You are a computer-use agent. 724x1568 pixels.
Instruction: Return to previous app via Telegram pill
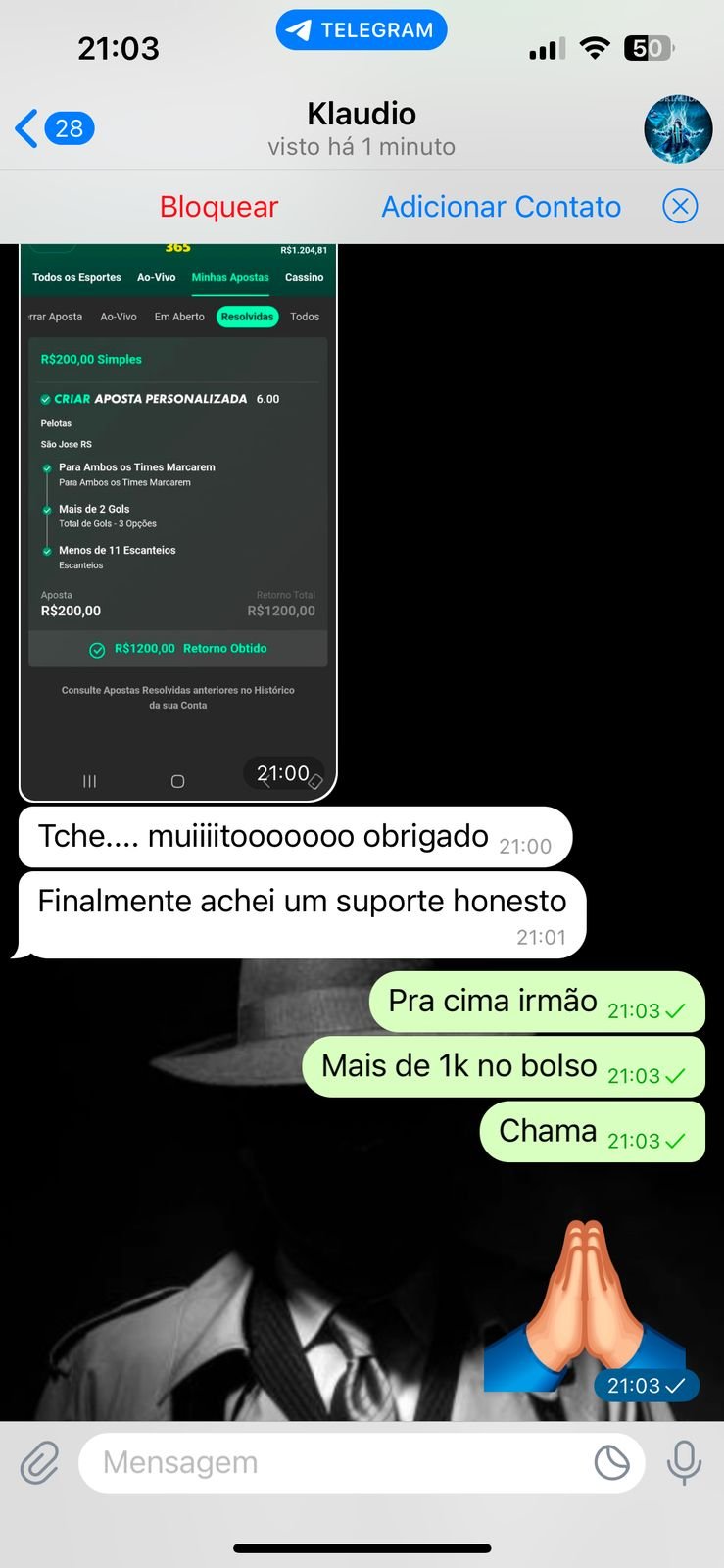pos(362,30)
